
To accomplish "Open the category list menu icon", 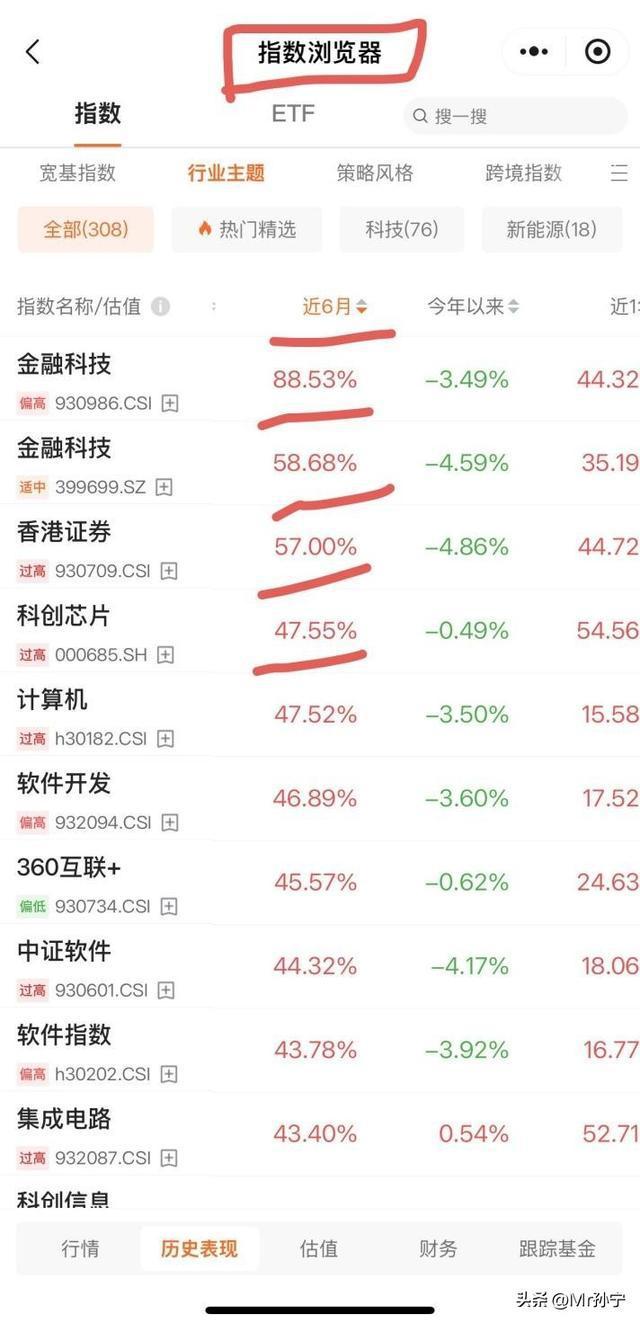I will [619, 173].
